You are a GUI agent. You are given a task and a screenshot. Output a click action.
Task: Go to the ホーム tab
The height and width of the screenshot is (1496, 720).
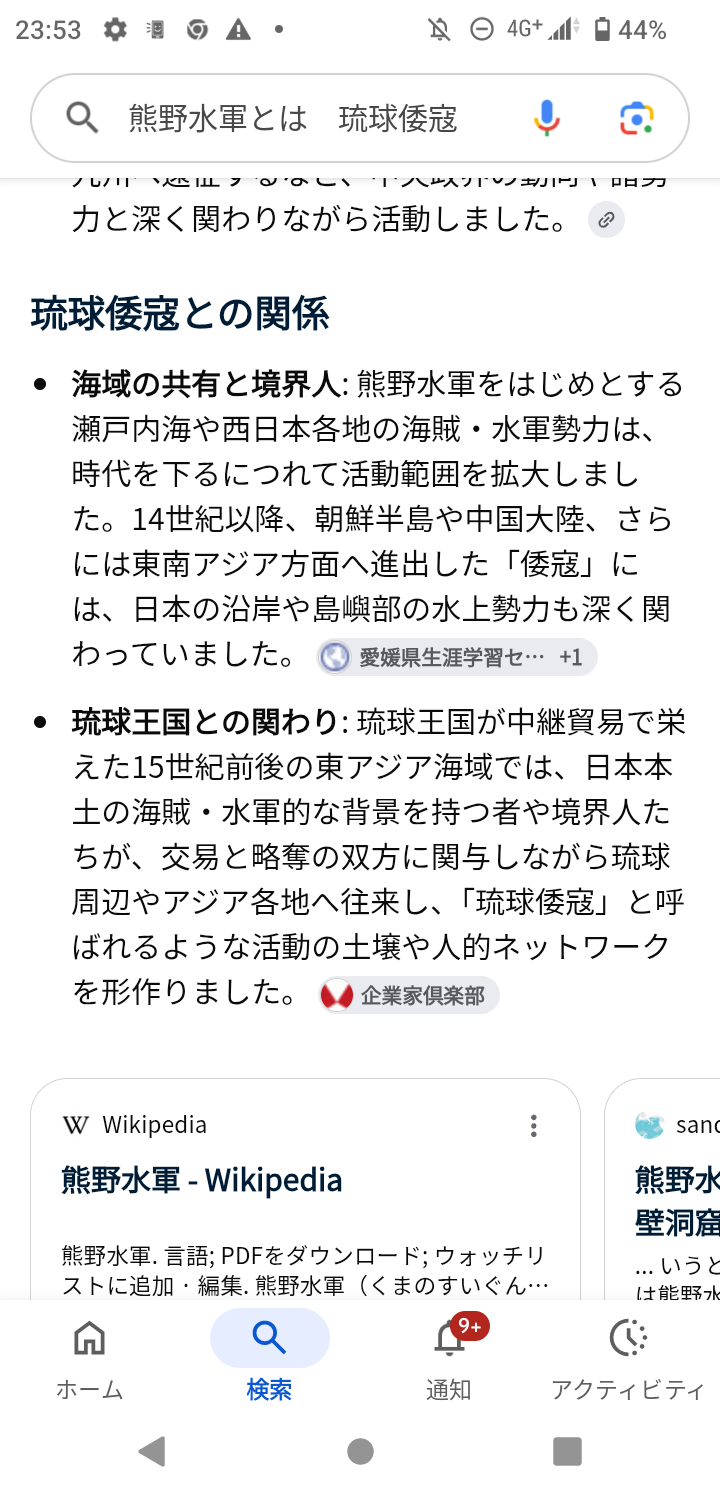coord(89,1356)
